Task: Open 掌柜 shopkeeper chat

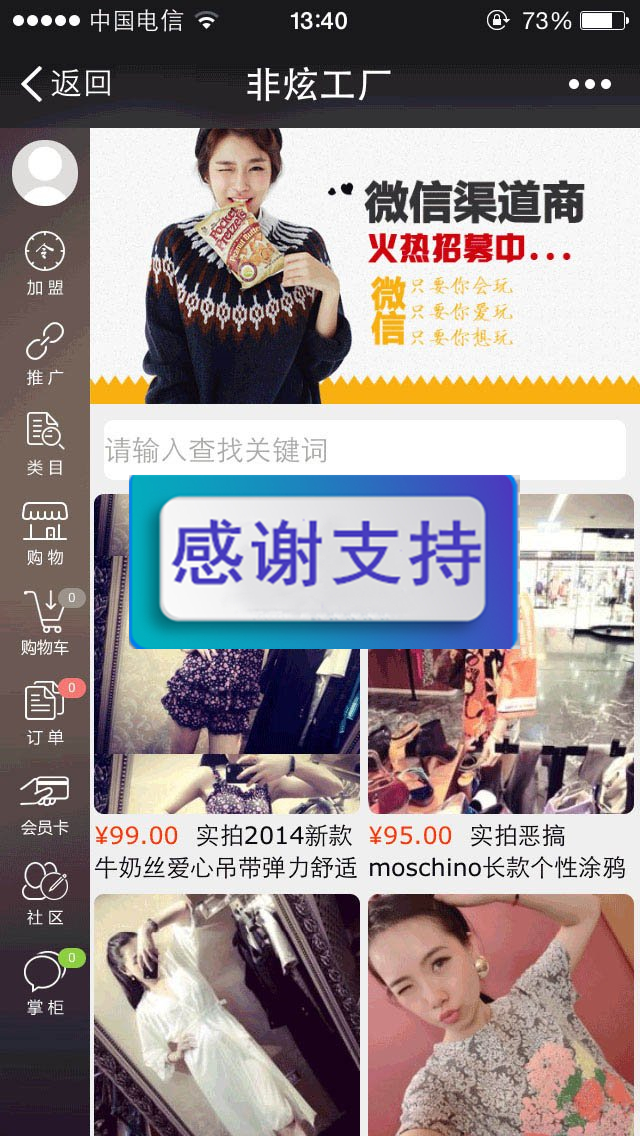Action: click(45, 984)
